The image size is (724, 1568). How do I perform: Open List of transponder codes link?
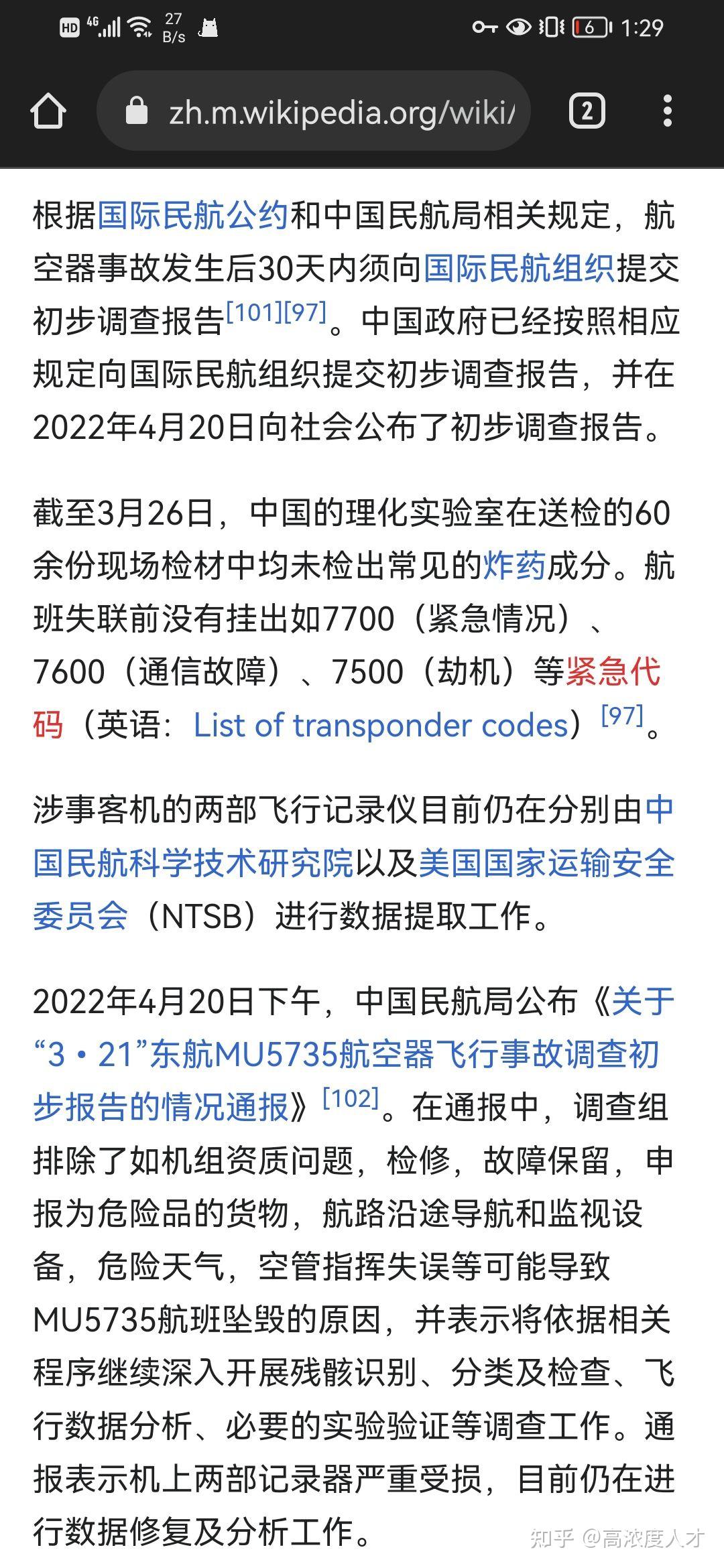(381, 725)
